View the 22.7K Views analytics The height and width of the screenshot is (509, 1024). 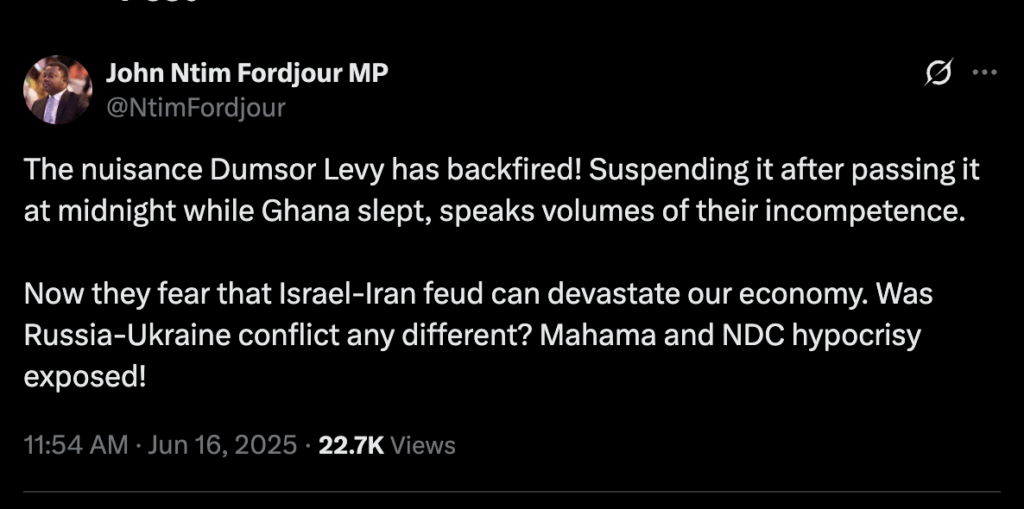386,445
